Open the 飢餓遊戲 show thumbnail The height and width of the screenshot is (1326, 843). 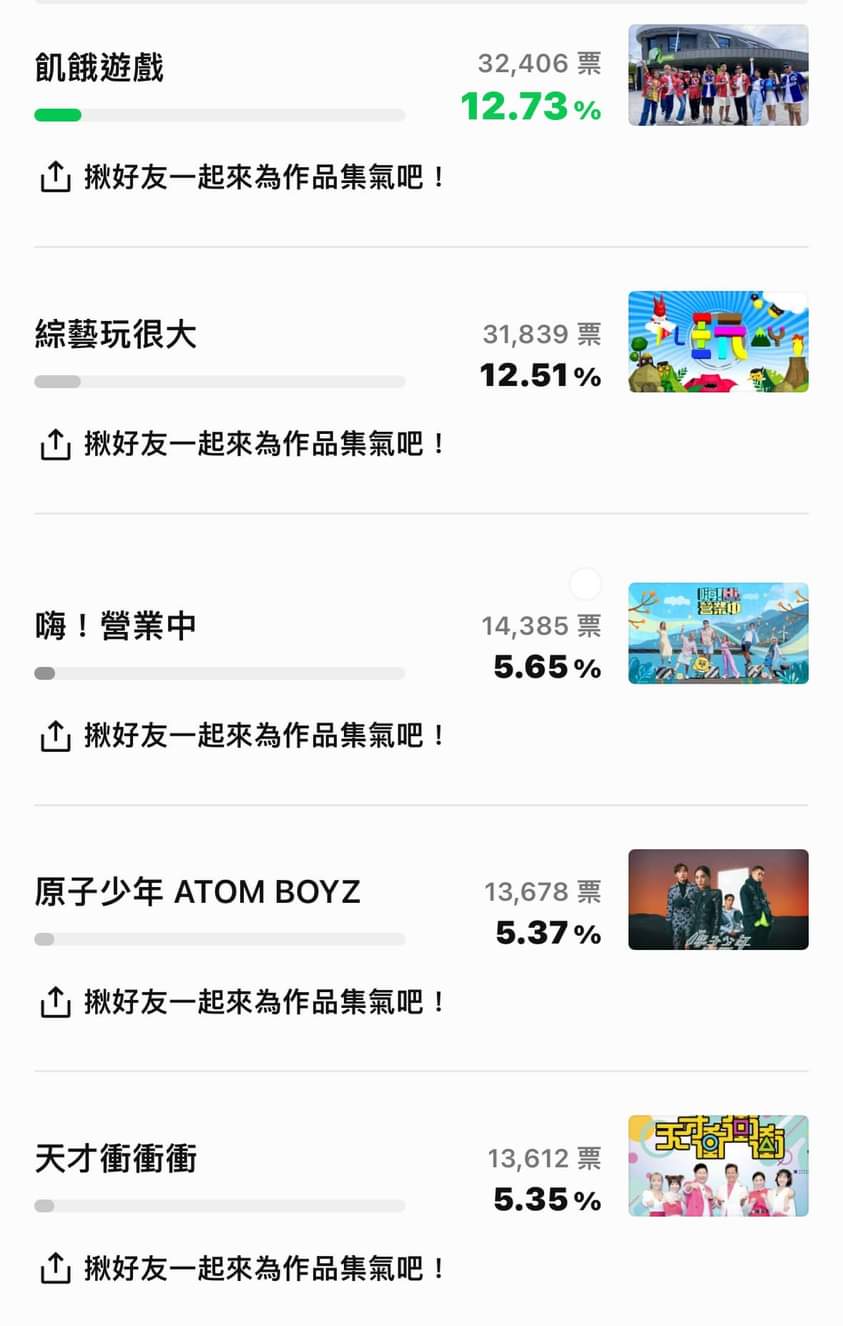click(x=718, y=75)
